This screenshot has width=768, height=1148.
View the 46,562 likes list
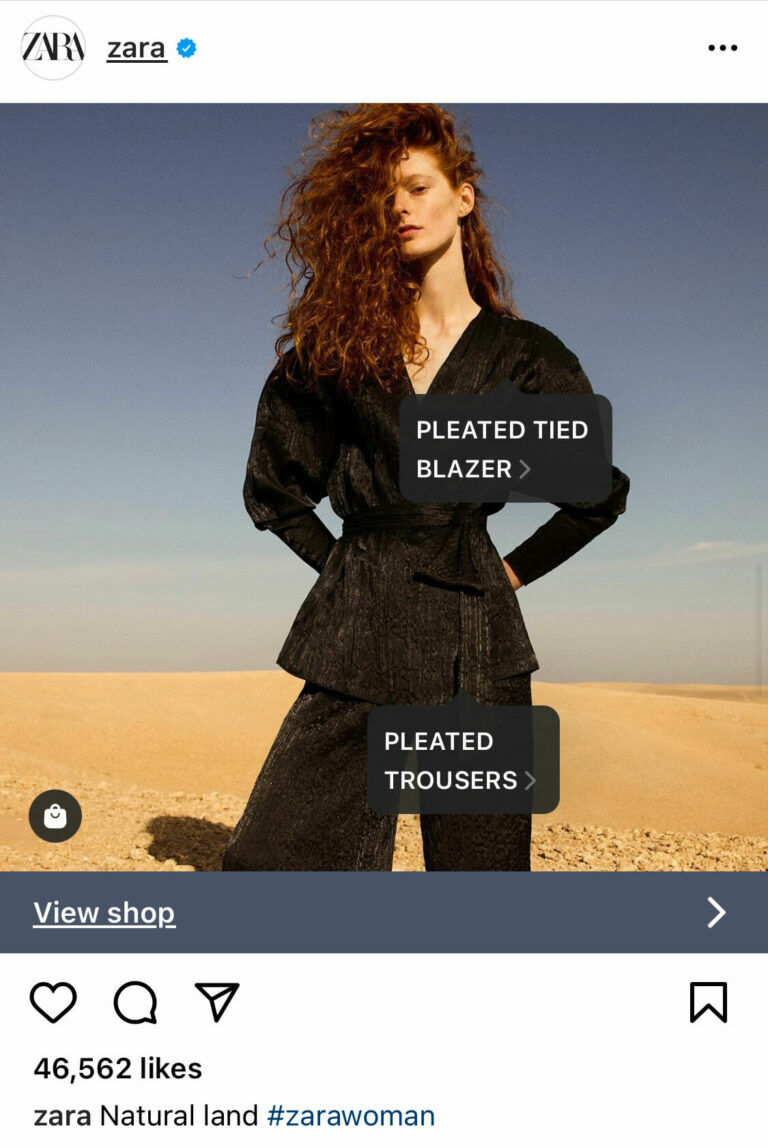tap(117, 1068)
